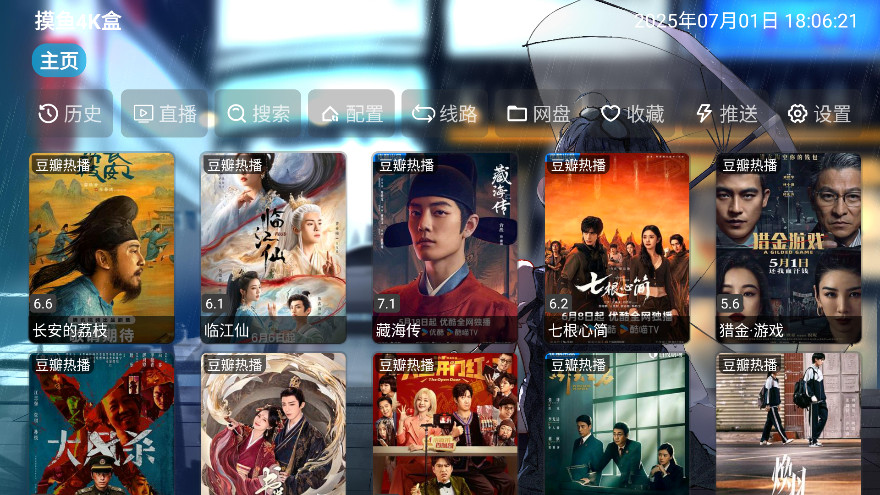Image resolution: width=880 pixels, height=495 pixels.
Task: Open 历史 viewing history
Action: click(71, 114)
